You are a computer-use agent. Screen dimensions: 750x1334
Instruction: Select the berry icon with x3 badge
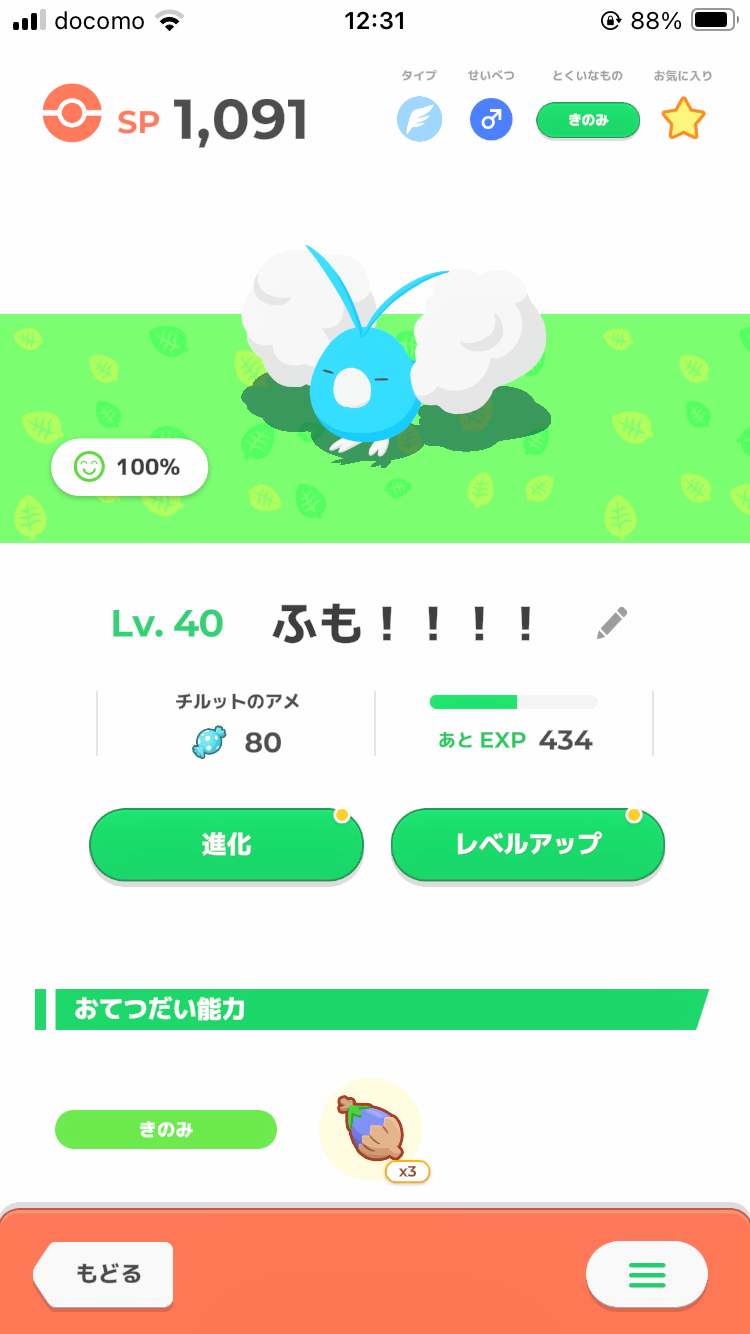pos(371,1127)
